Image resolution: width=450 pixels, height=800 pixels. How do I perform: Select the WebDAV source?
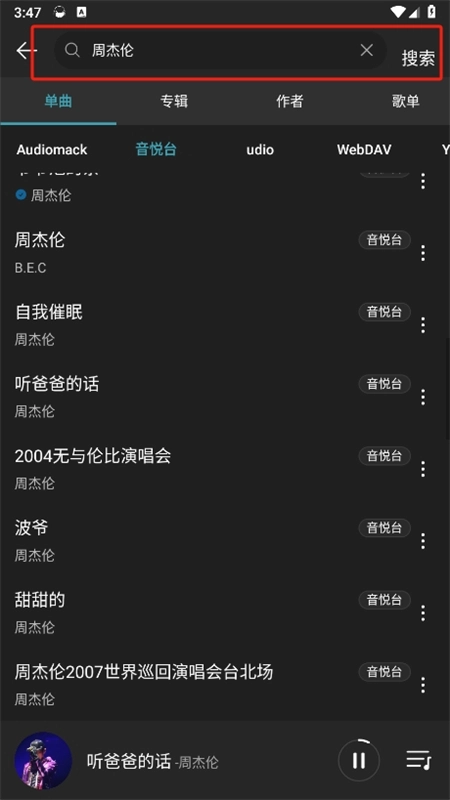364,149
